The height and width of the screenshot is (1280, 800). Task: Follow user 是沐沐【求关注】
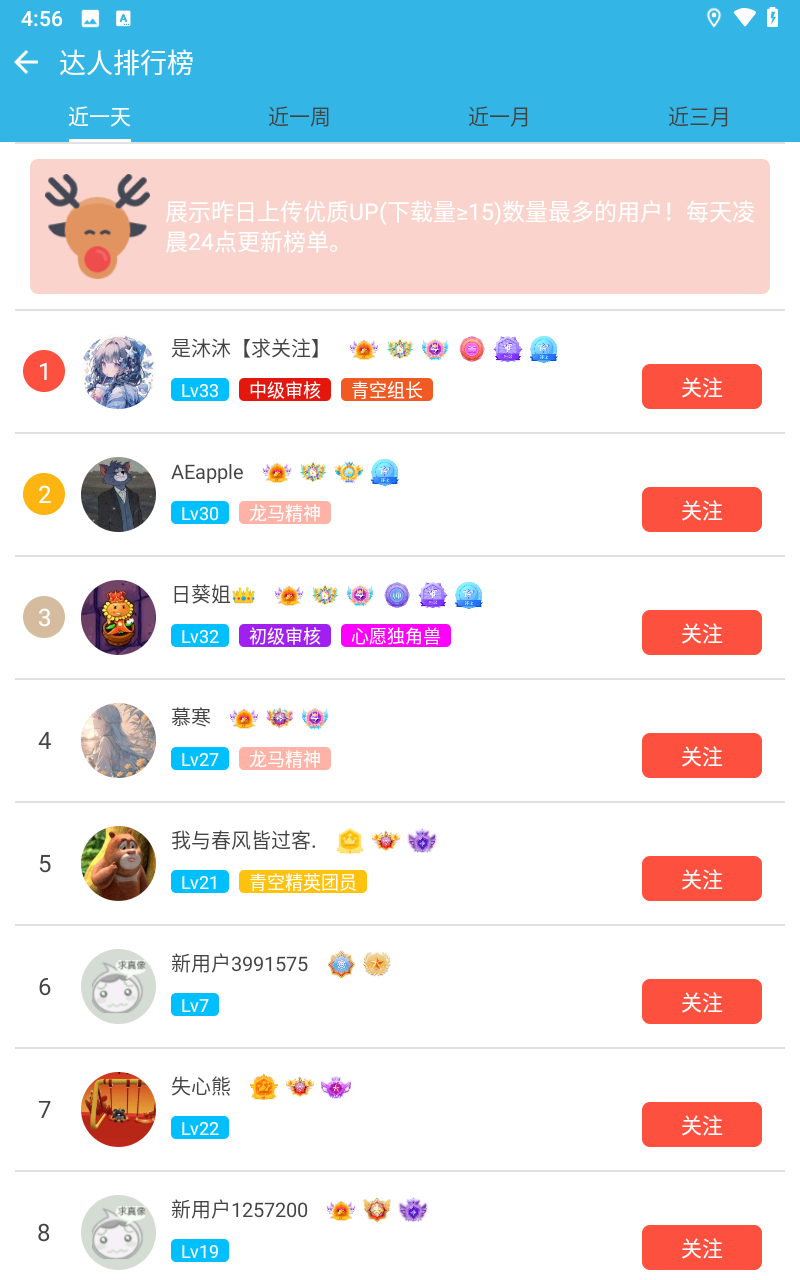tap(701, 387)
